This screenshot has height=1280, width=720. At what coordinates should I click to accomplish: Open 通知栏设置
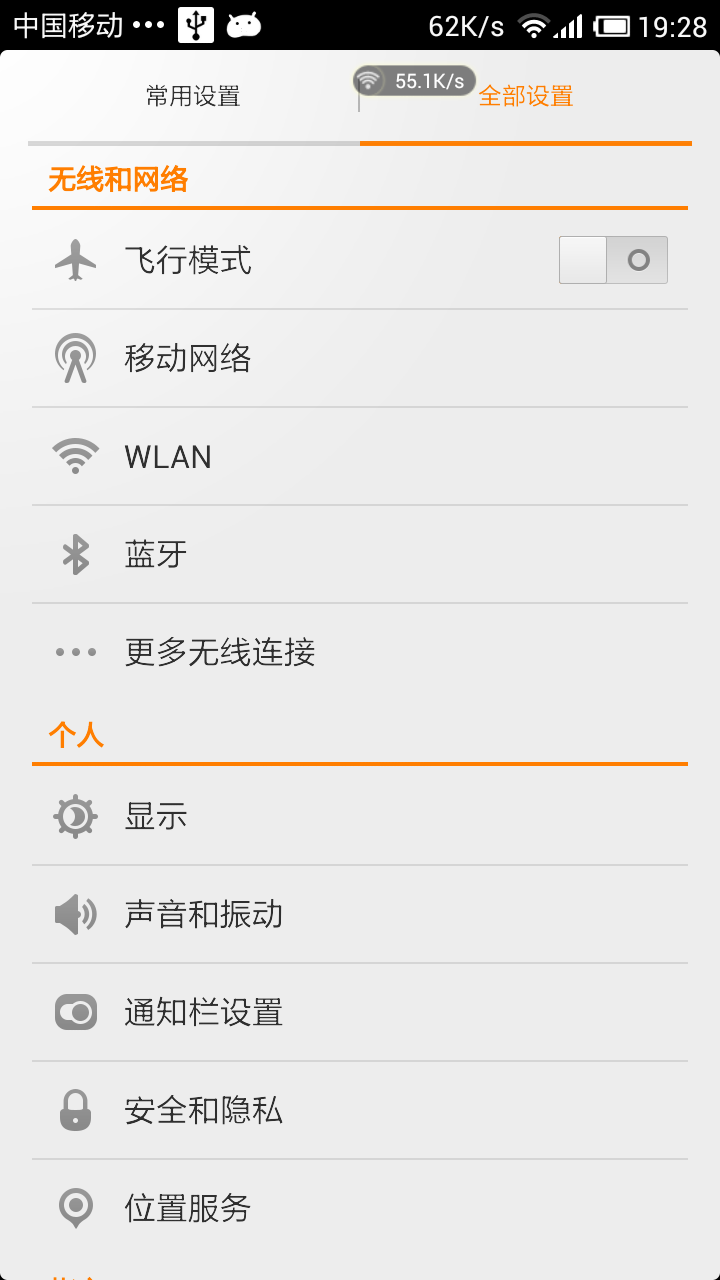pyautogui.click(x=360, y=1012)
